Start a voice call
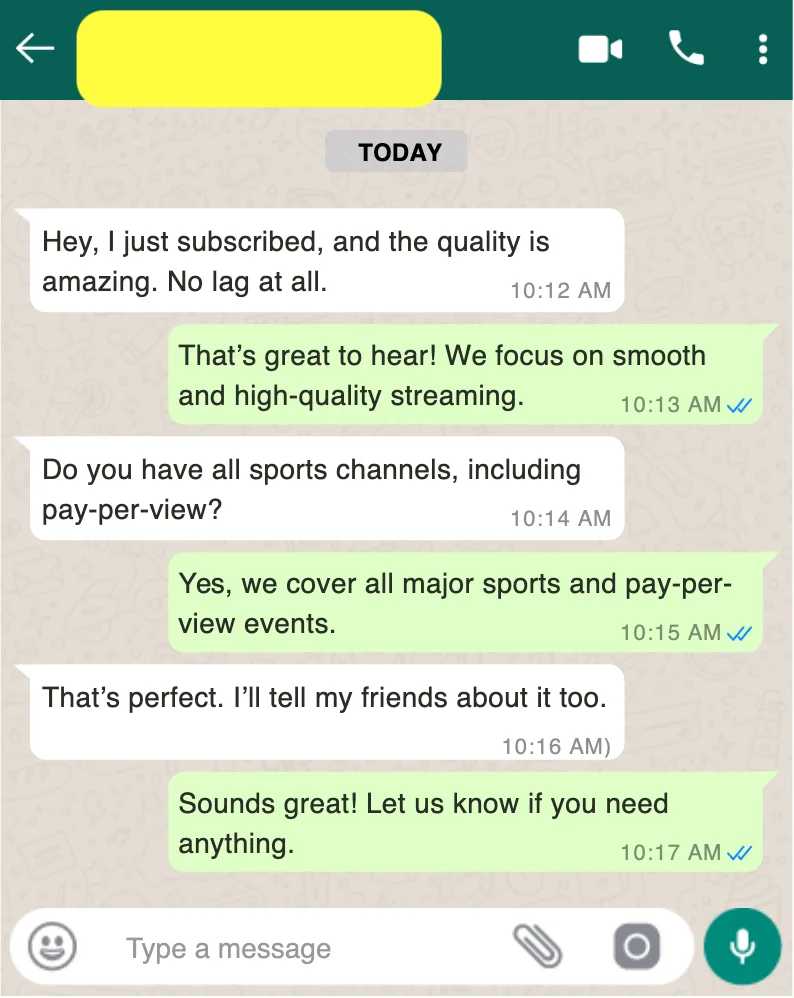 686,47
